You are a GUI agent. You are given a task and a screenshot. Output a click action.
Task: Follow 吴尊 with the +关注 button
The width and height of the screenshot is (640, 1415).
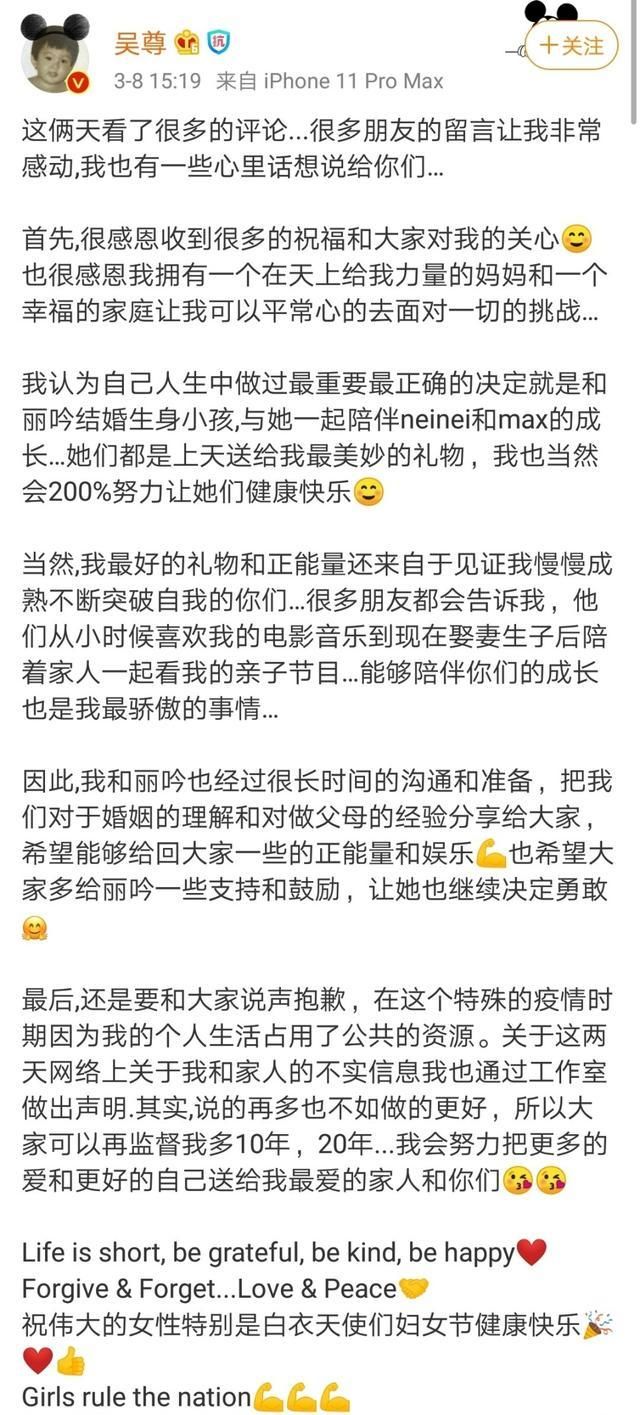coord(571,45)
